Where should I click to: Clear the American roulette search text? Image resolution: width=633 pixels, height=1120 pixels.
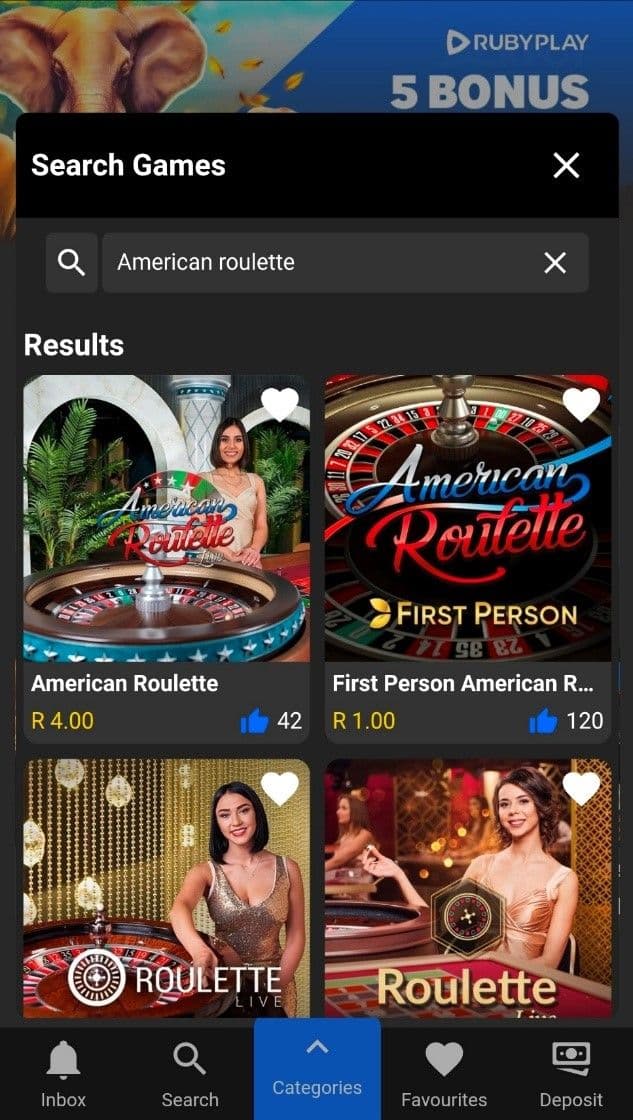(555, 263)
